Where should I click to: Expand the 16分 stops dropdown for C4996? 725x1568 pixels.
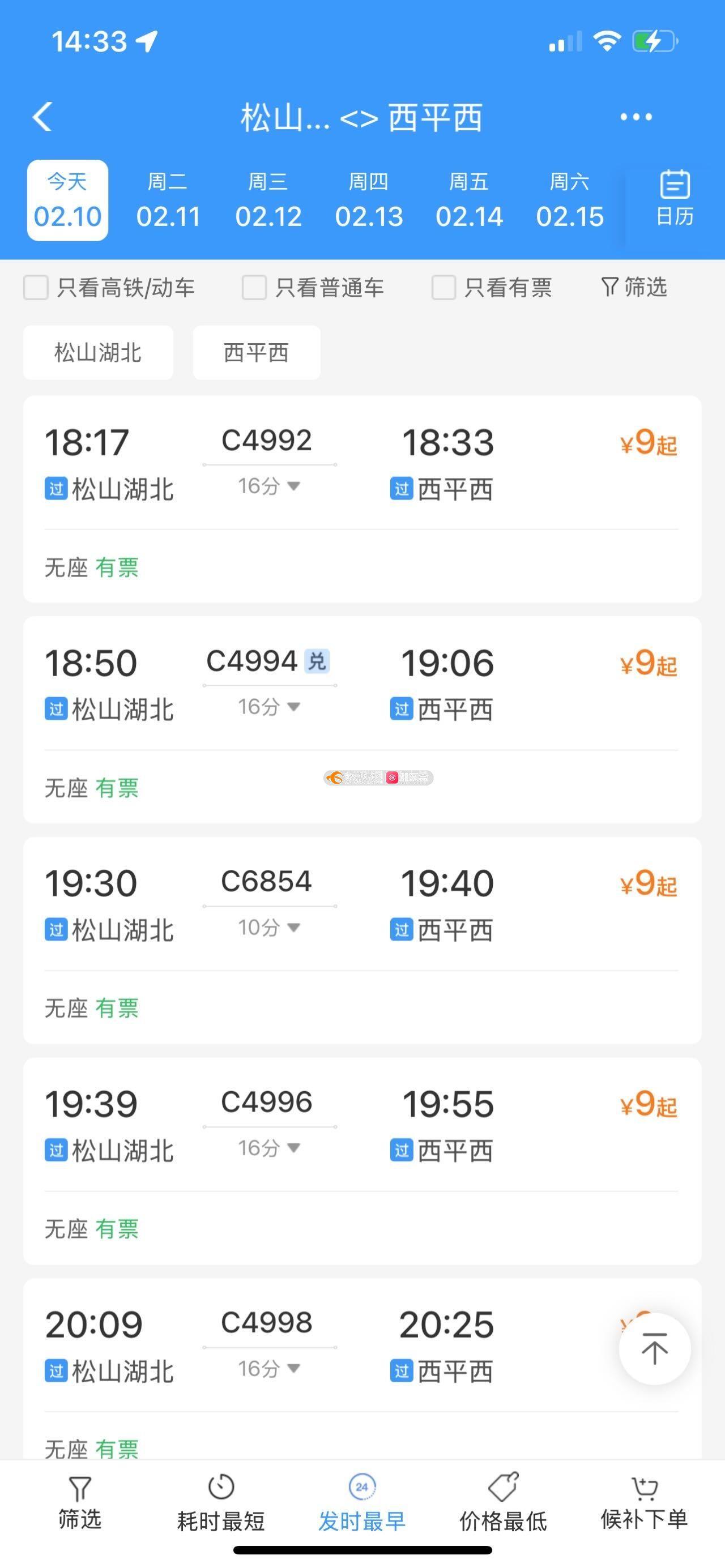(x=268, y=1148)
